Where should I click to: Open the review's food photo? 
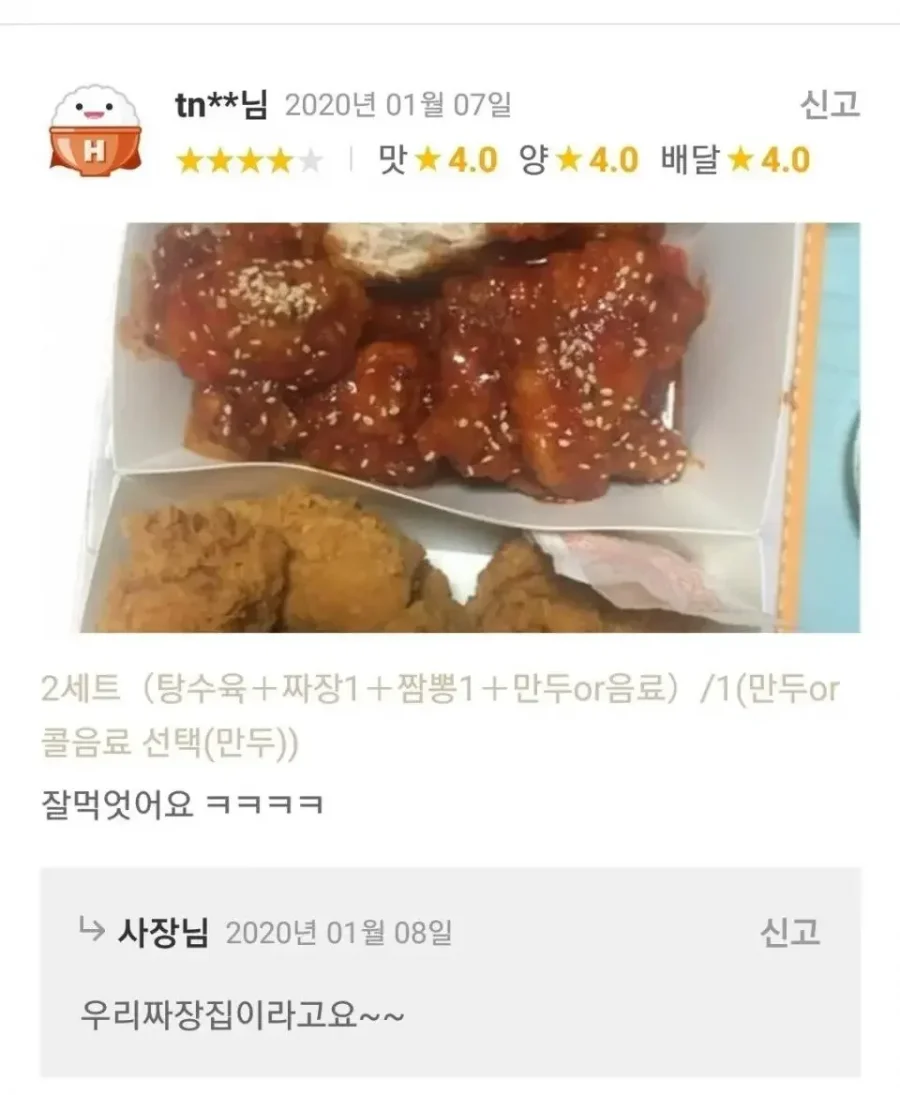tap(450, 427)
